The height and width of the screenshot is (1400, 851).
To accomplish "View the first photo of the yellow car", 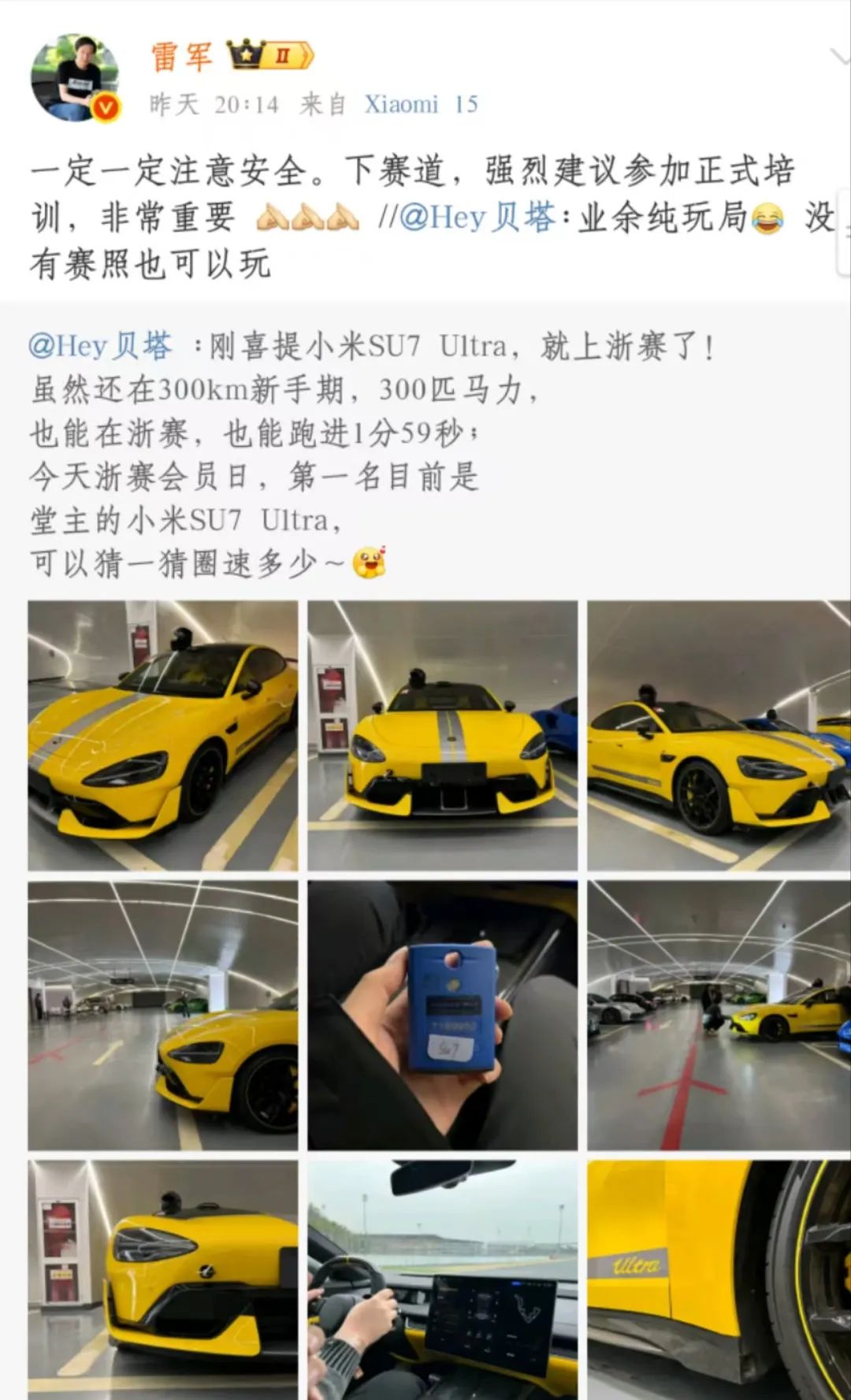I will pos(163,735).
